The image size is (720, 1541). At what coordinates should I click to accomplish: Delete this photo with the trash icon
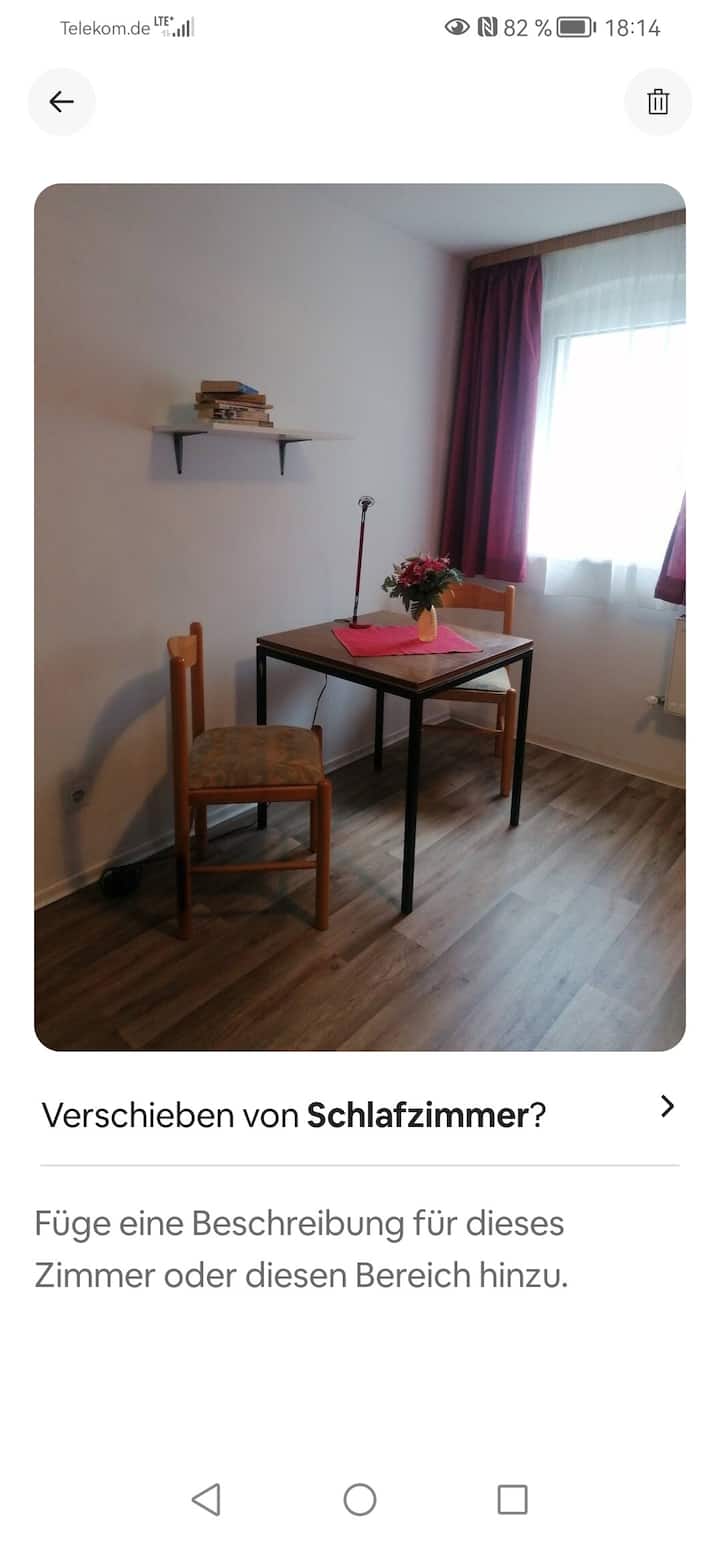pos(657,102)
